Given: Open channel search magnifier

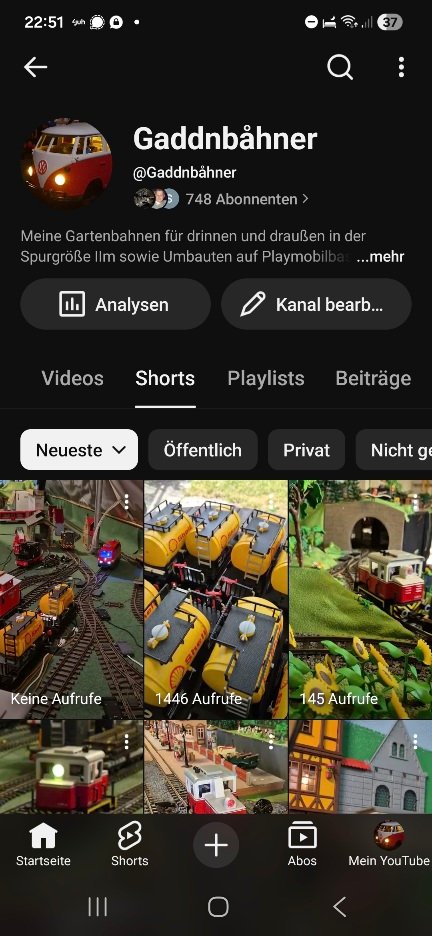Looking at the screenshot, I should (x=340, y=67).
